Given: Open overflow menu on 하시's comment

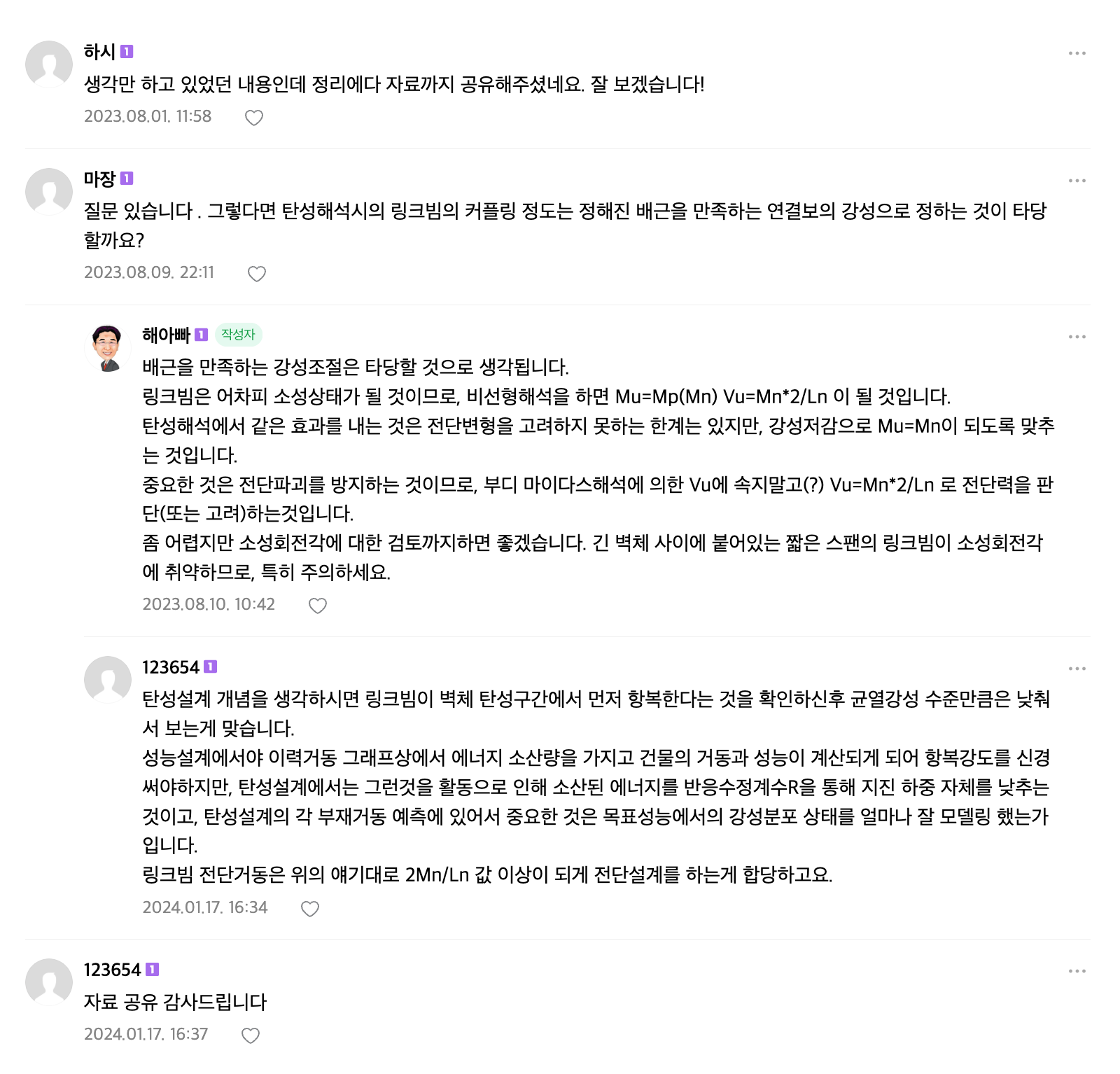Looking at the screenshot, I should pos(1077,53).
